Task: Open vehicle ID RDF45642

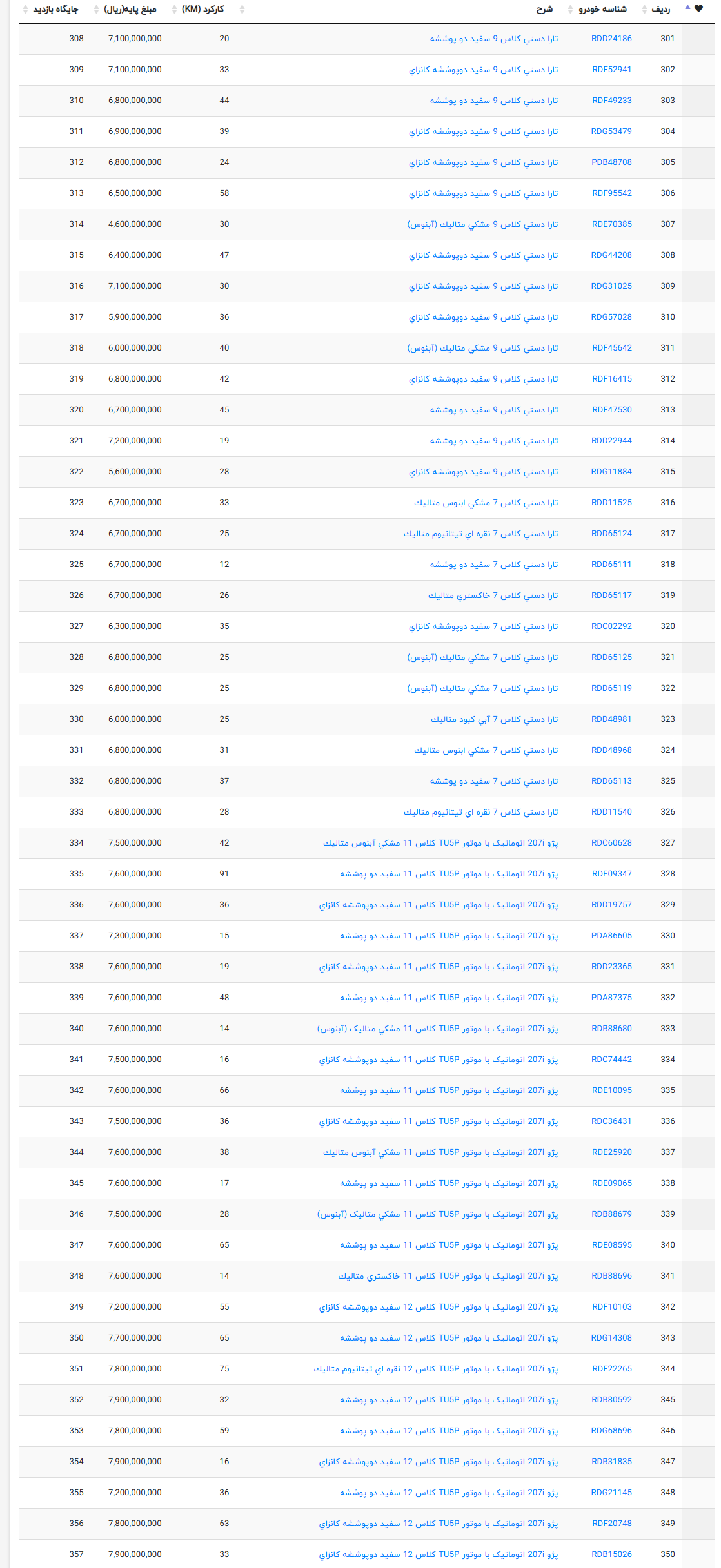Action: 612,348
